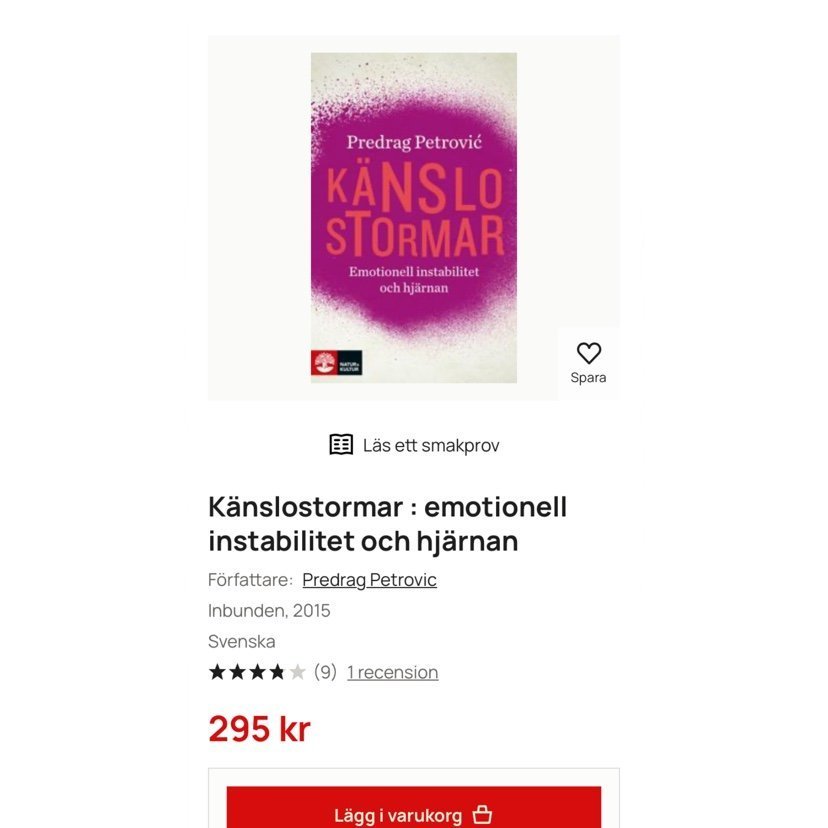
Task: Enlarge the Känslostormar book cover image
Action: click(x=413, y=218)
